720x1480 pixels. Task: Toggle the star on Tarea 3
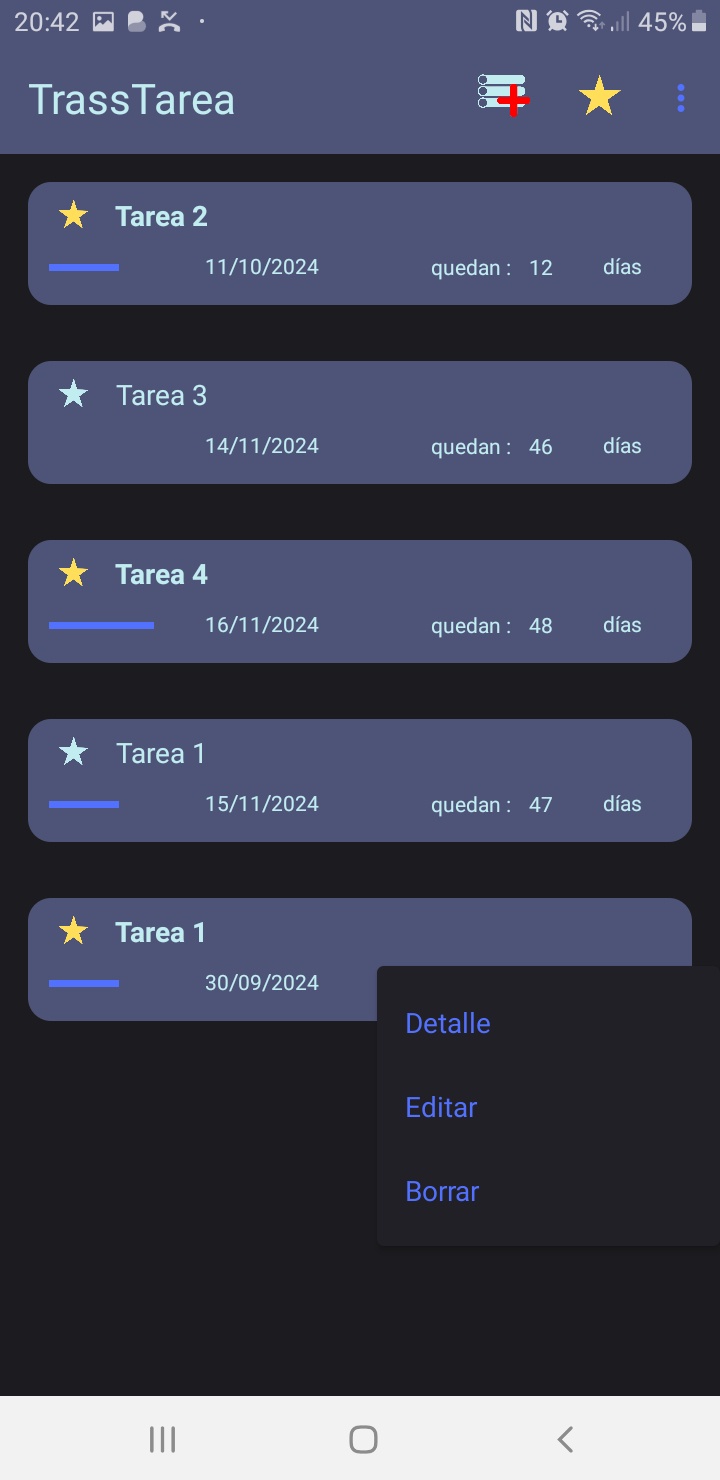[x=73, y=394]
